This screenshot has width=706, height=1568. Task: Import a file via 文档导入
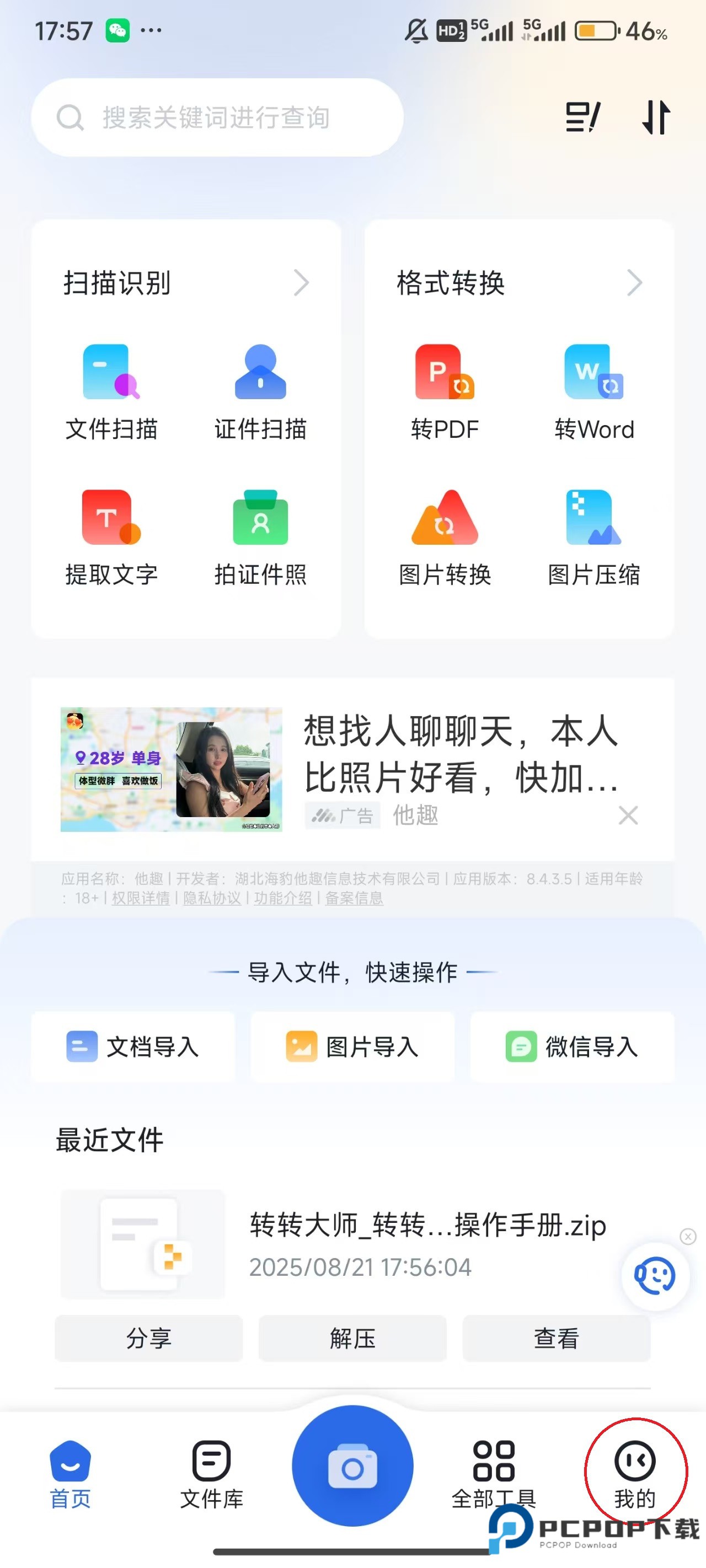click(x=133, y=1046)
